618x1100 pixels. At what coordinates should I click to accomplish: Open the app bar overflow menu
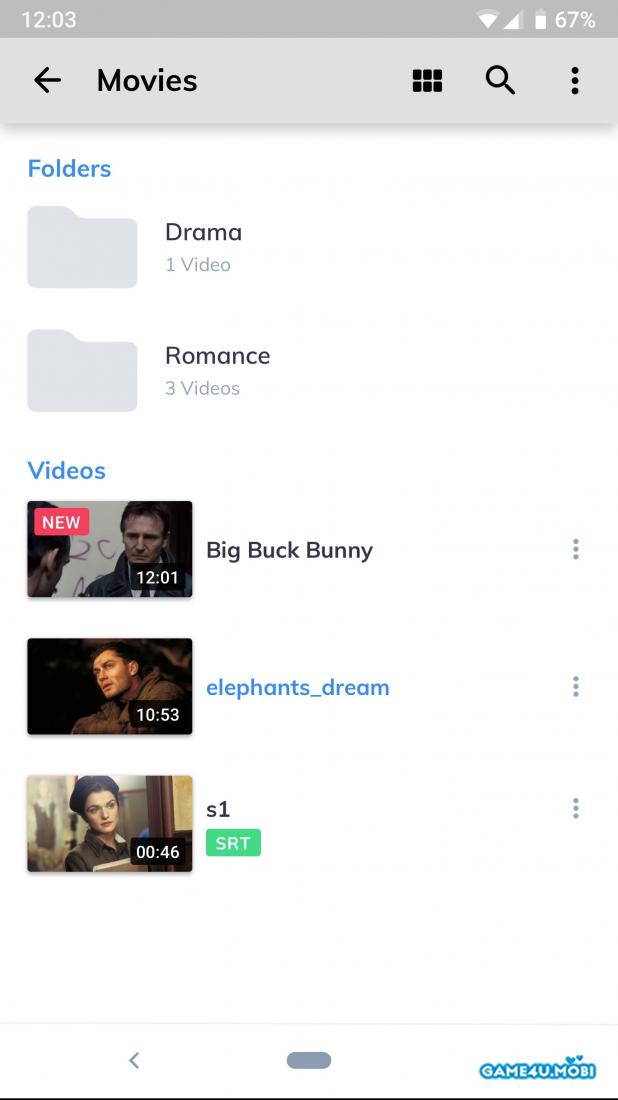click(574, 81)
